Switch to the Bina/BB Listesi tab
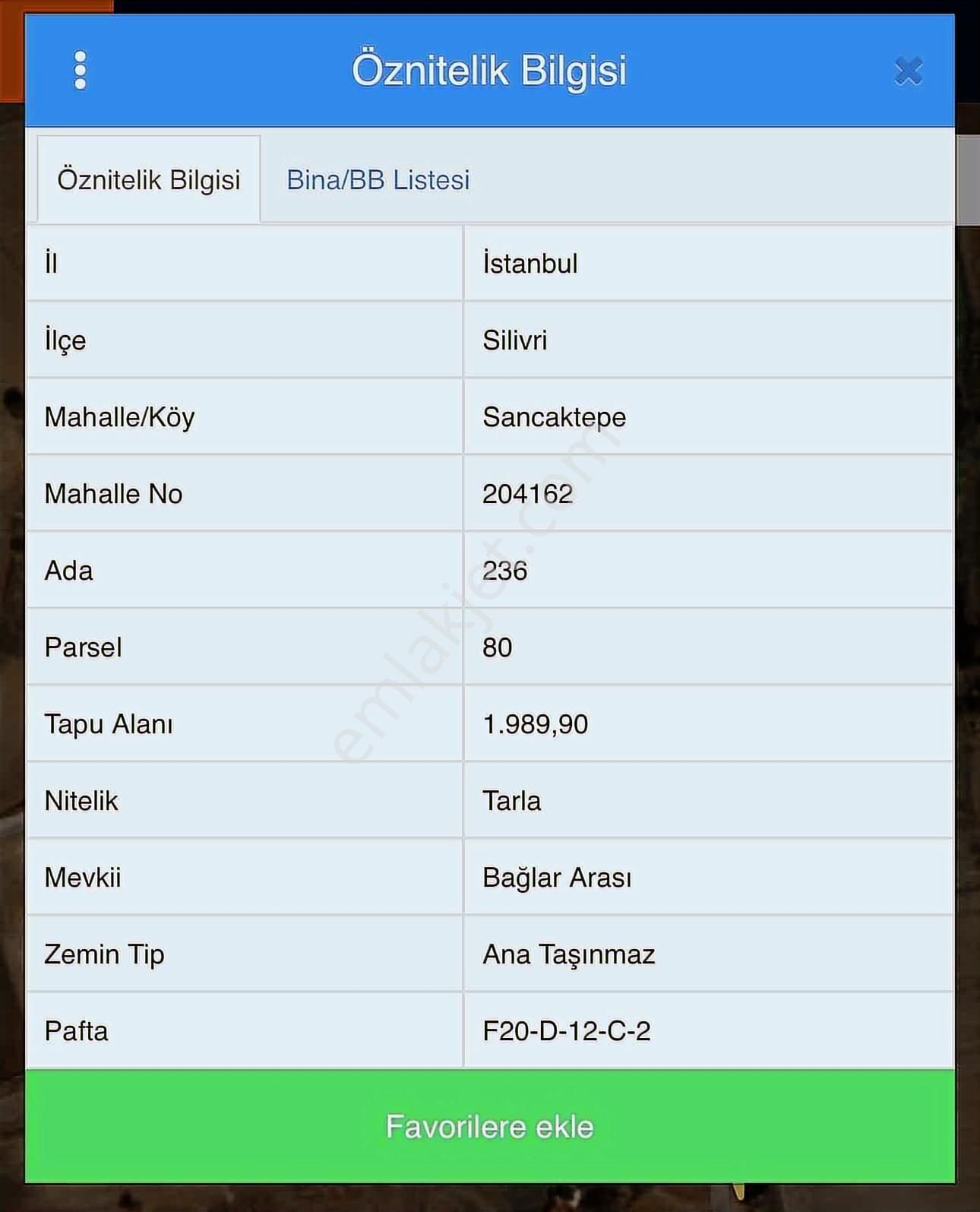The image size is (980, 1212). (x=378, y=180)
